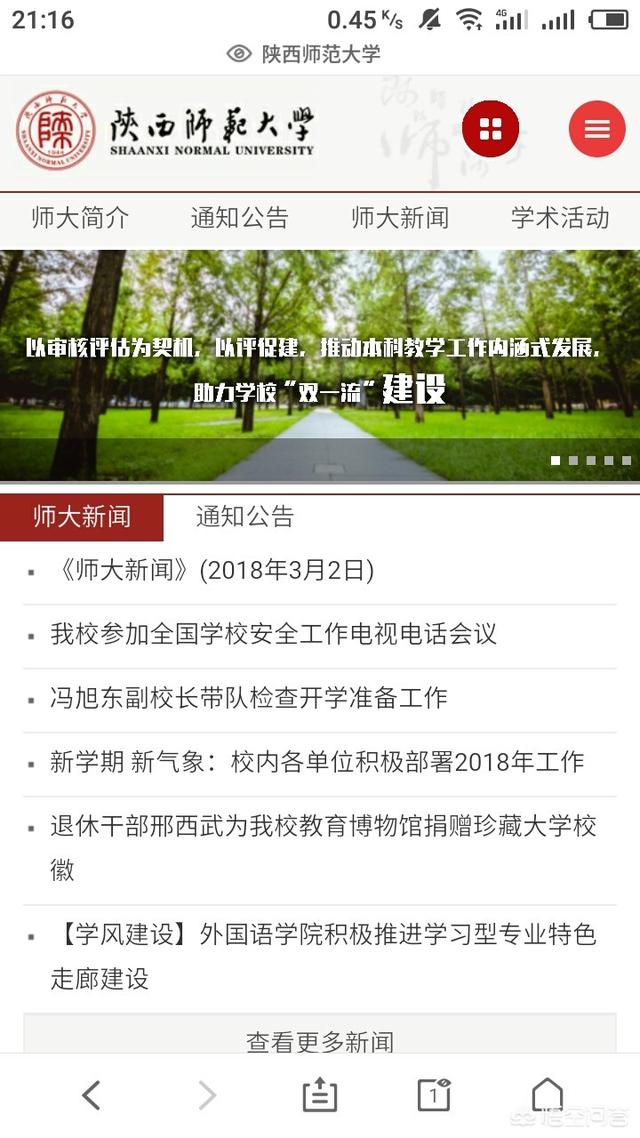Open 通知公告 in the top navigation
The height and width of the screenshot is (1138, 640).
(240, 218)
